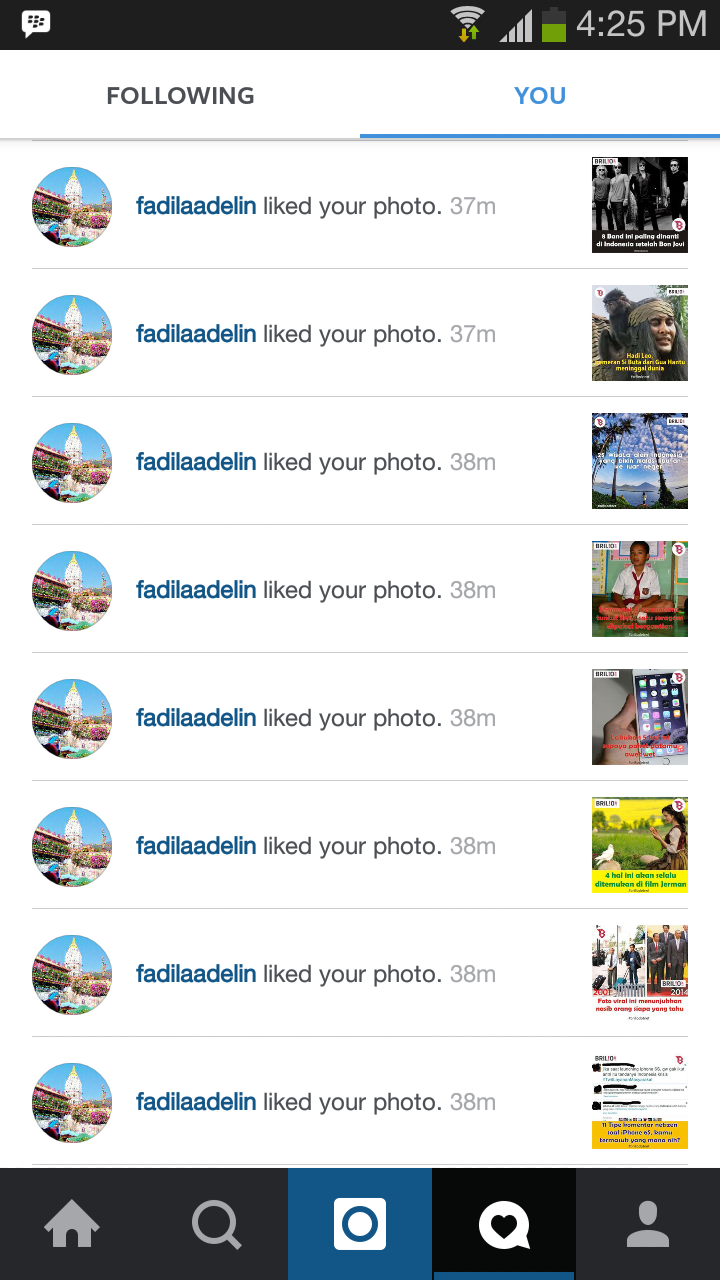Select the You tab
This screenshot has height=1280, width=720.
point(540,96)
